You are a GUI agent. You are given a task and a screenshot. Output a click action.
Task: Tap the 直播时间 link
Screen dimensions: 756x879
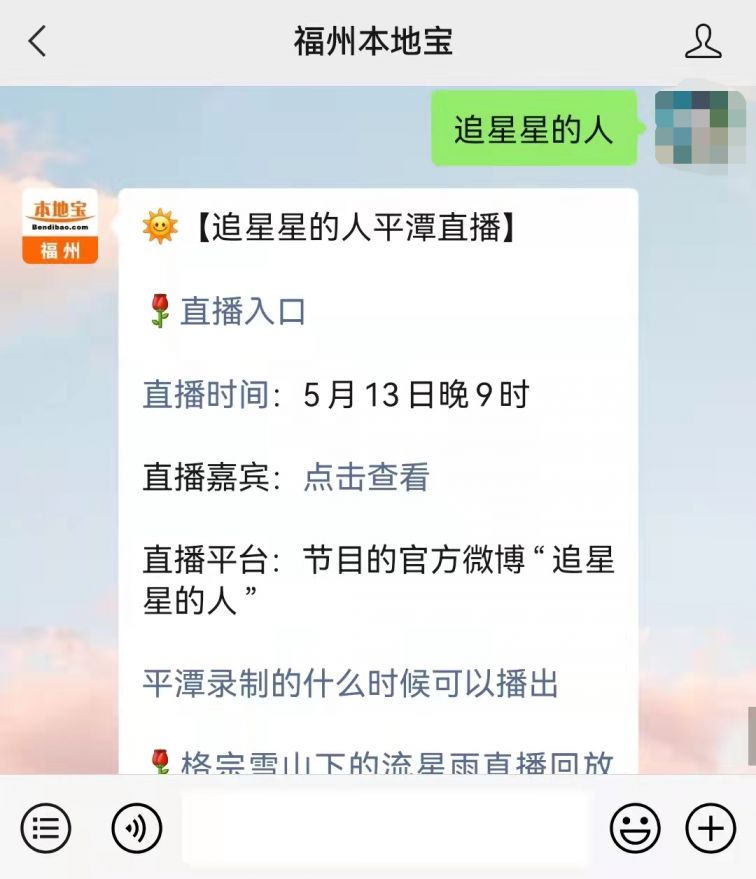(206, 395)
